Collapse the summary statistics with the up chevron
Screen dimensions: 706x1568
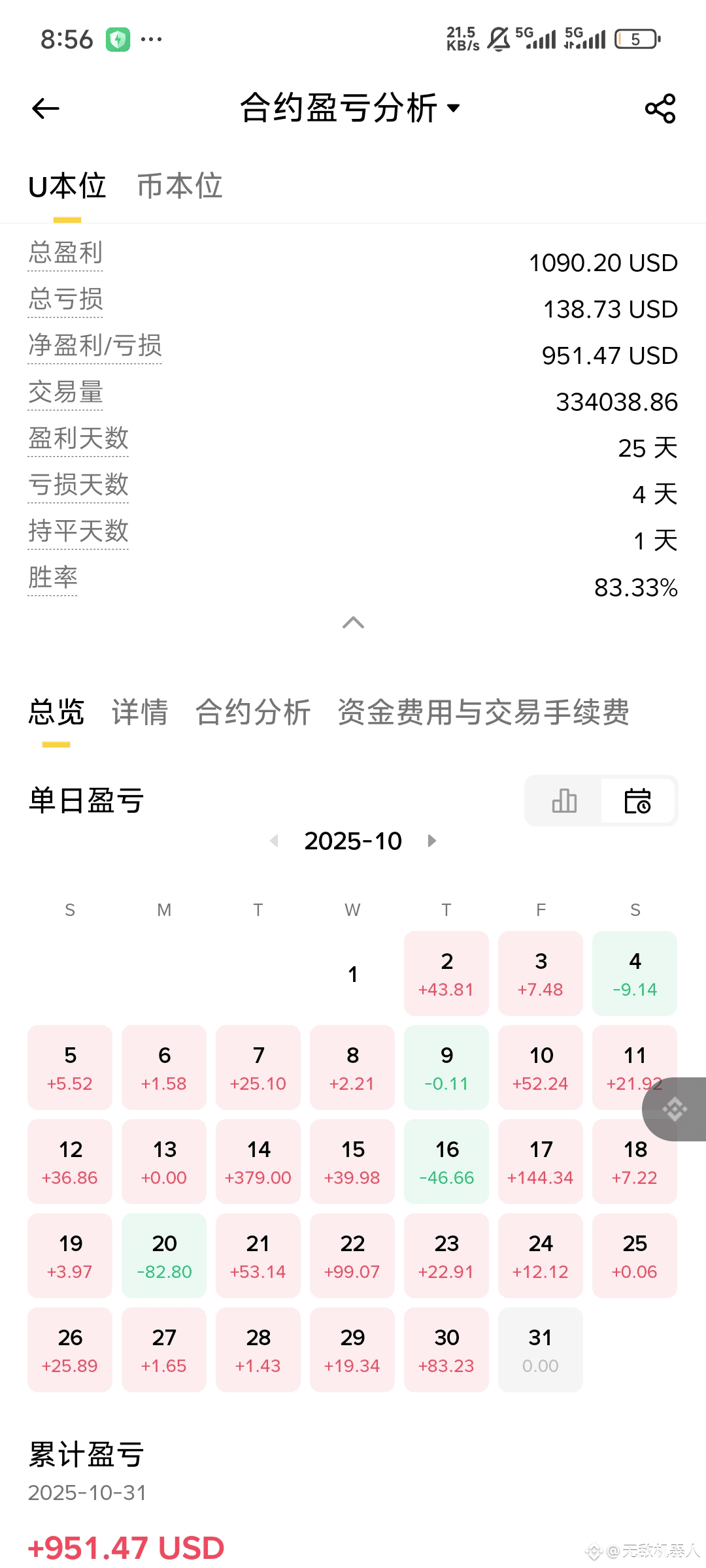pos(353,623)
